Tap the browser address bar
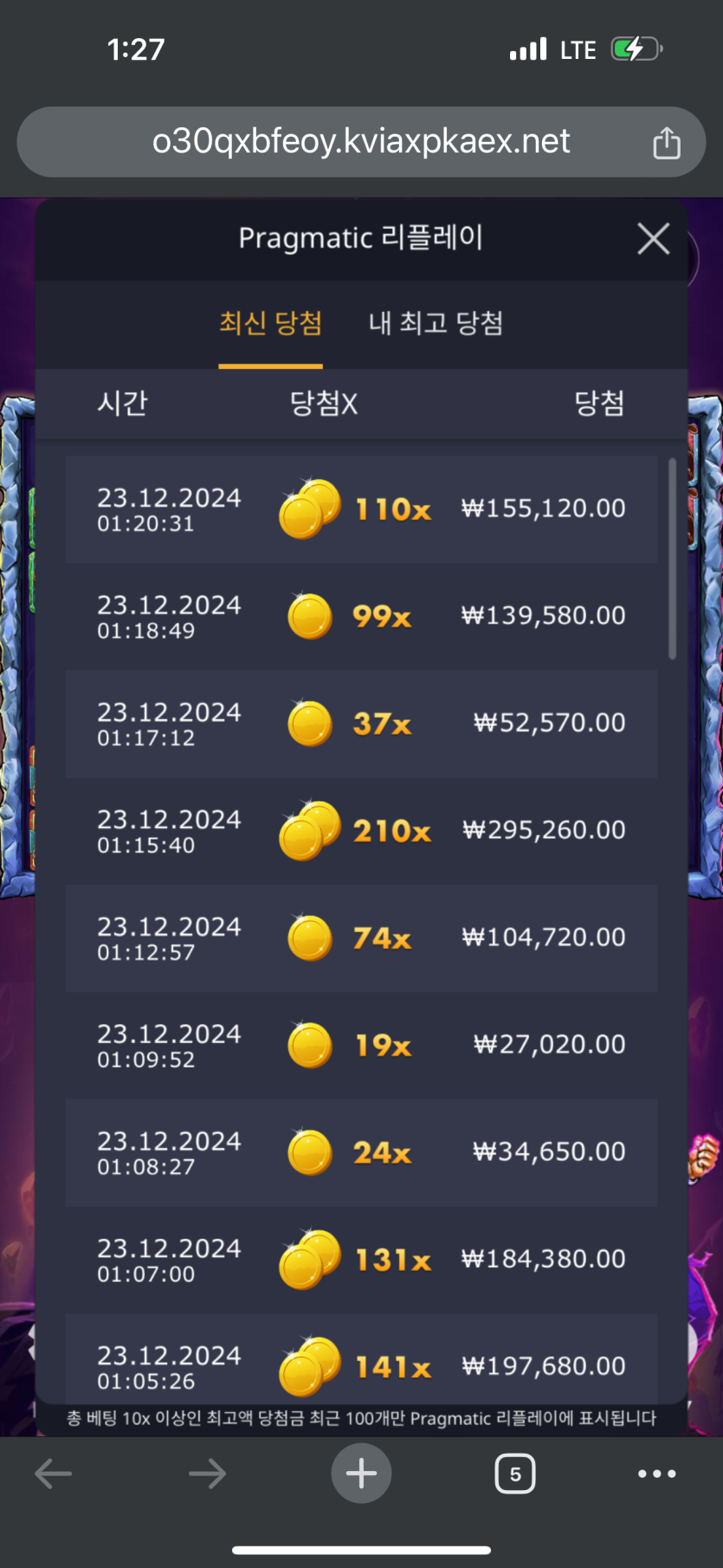The height and width of the screenshot is (1568, 723). (x=361, y=141)
